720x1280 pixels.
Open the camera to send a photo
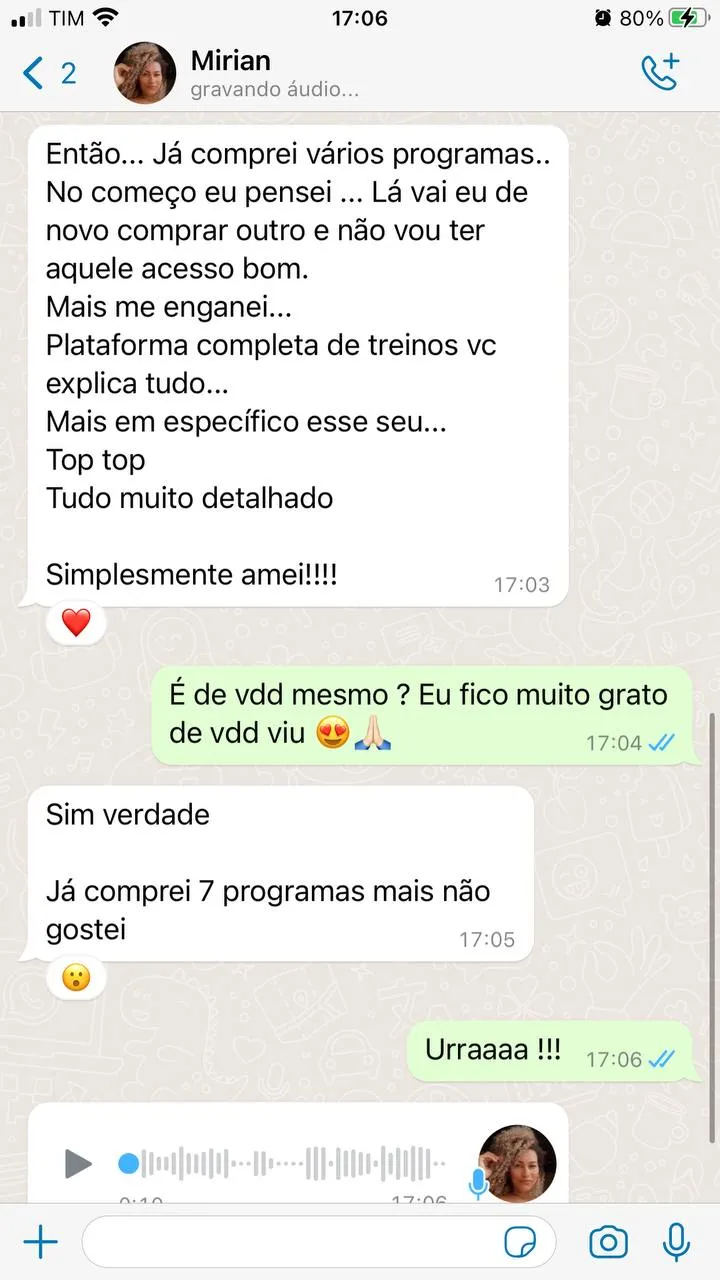pos(607,1243)
